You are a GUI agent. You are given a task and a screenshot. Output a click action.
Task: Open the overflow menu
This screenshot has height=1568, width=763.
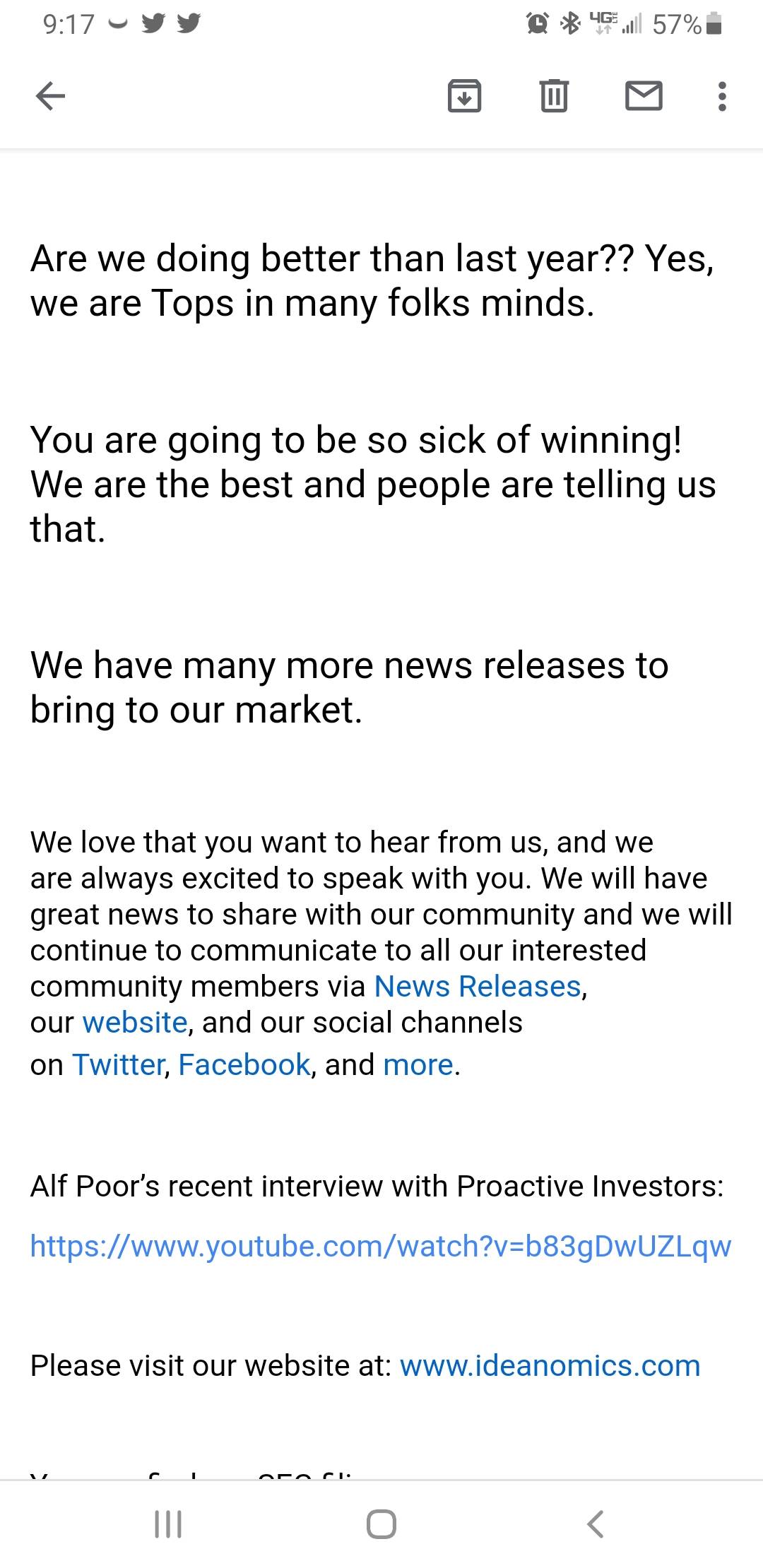[x=721, y=96]
